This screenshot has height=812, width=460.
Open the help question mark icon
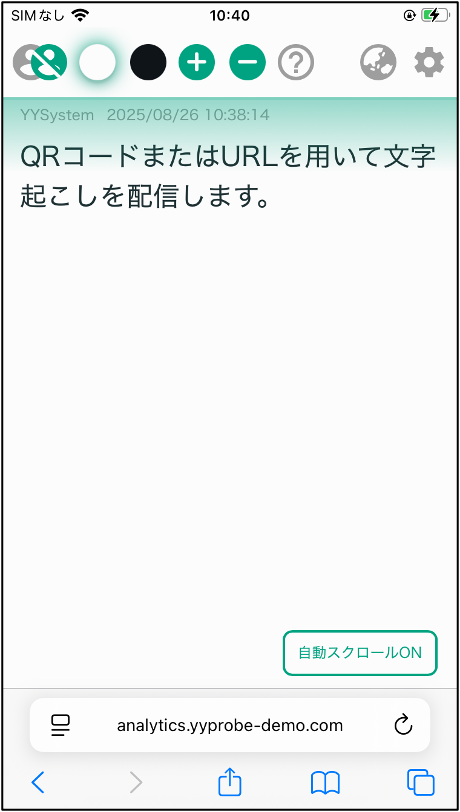pos(296,62)
